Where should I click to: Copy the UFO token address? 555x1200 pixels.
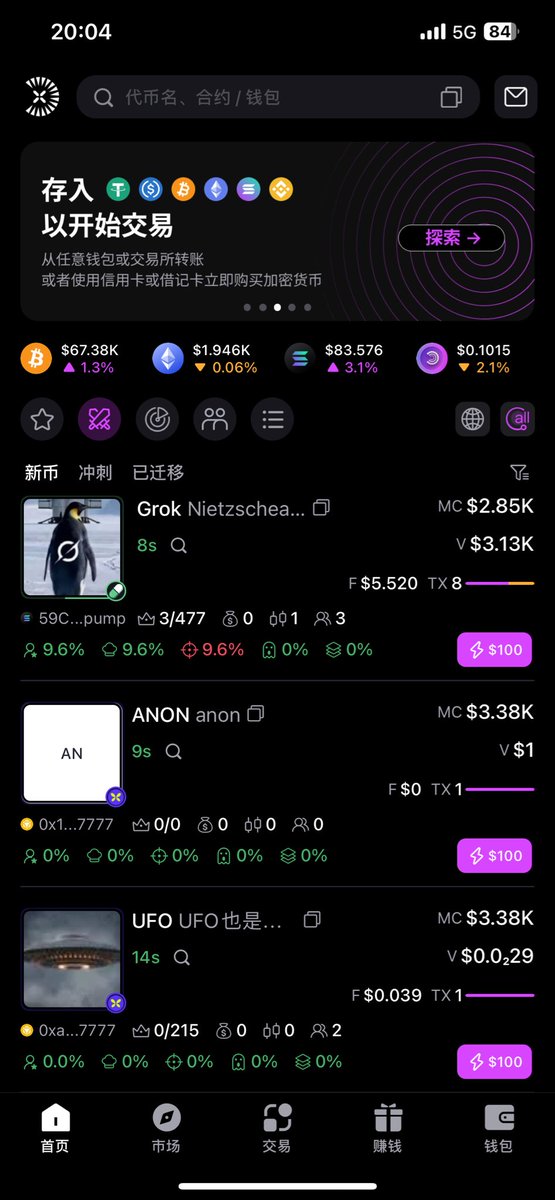[x=312, y=919]
